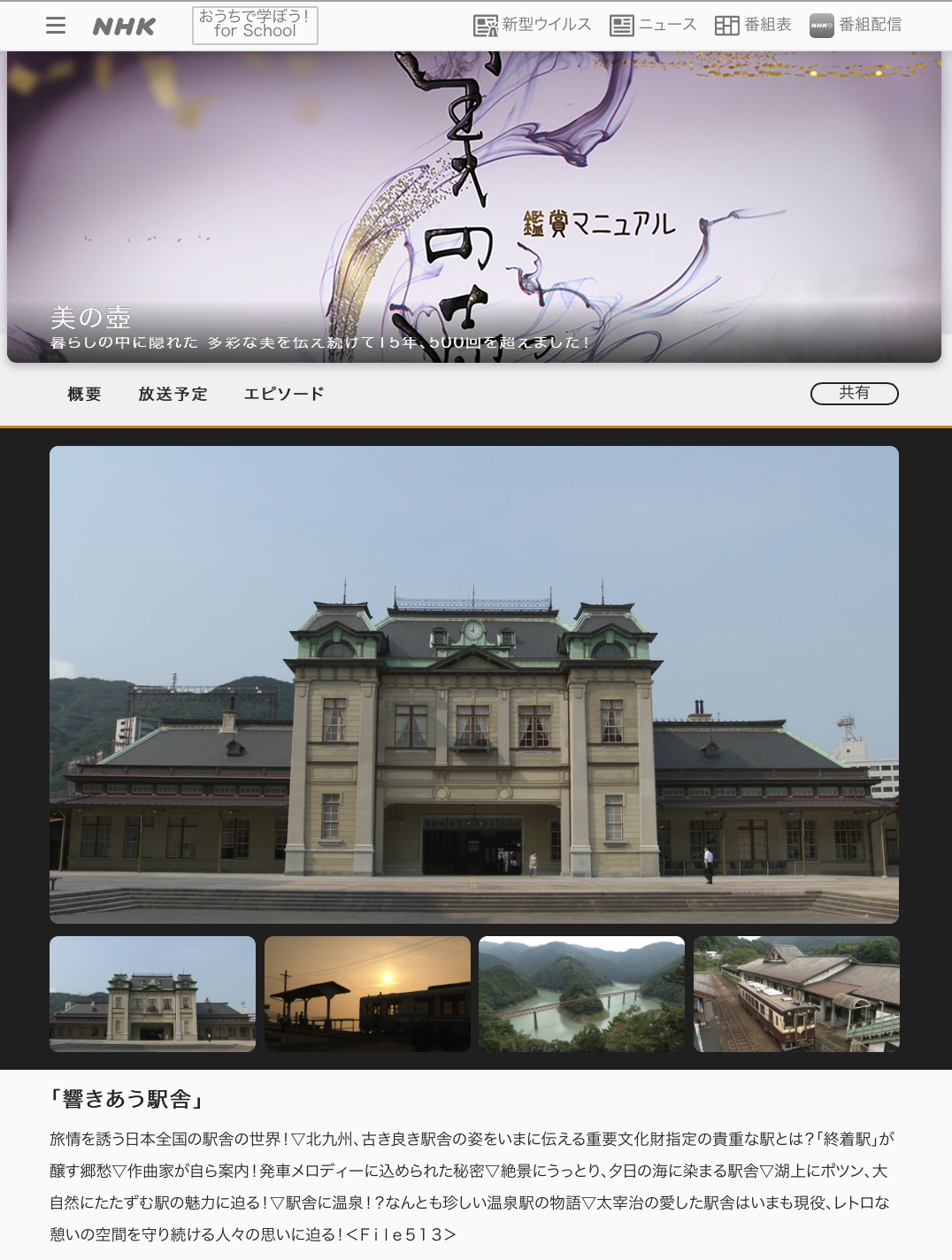Select the sunset platform thumbnail
The width and height of the screenshot is (952, 1260).
(x=367, y=994)
